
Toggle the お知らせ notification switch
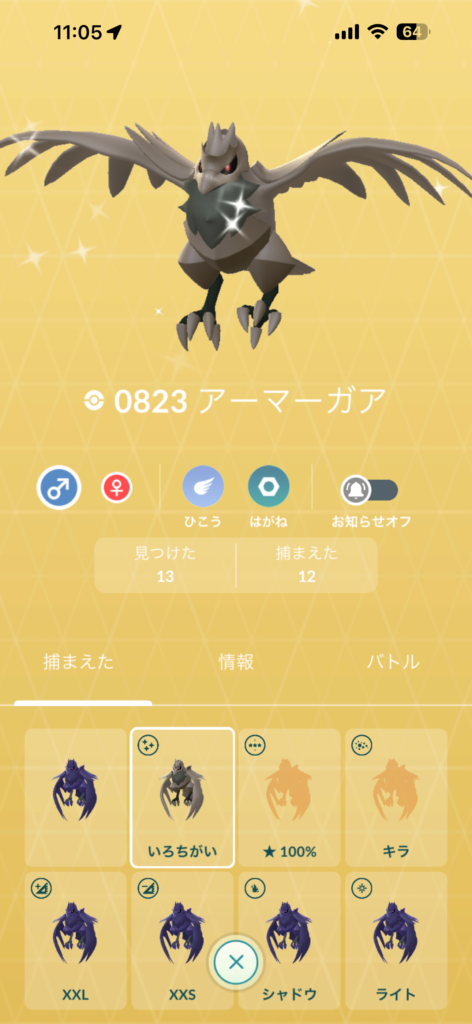[370, 490]
